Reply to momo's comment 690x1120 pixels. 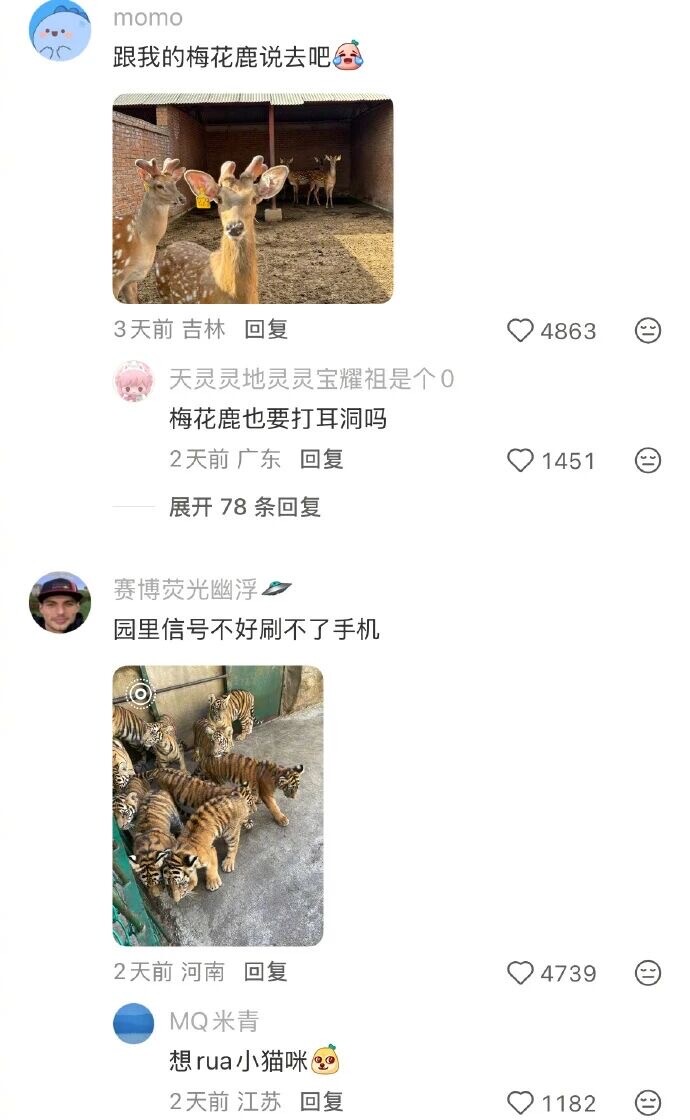tap(266, 329)
